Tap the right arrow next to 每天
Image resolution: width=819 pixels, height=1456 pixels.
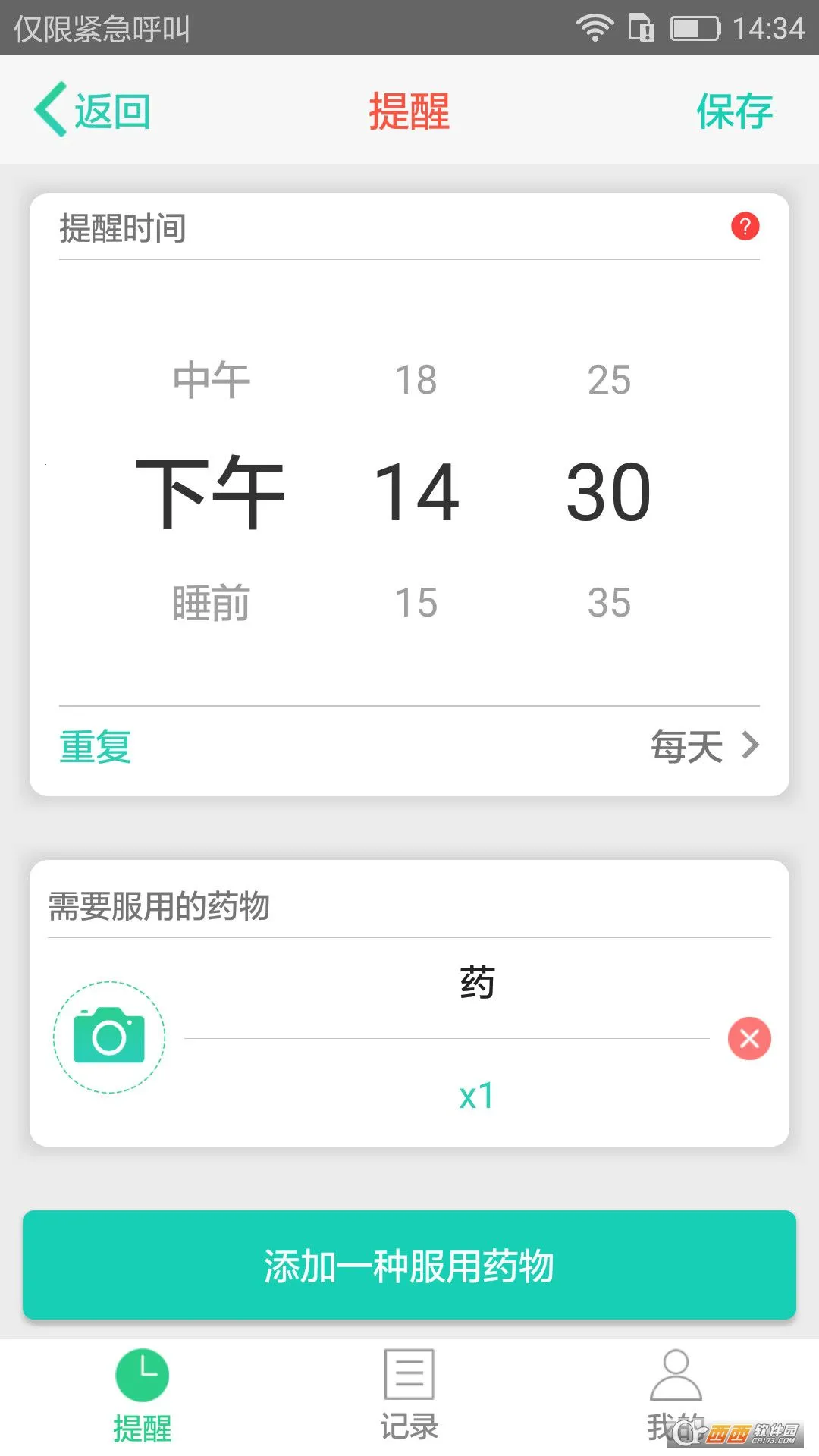click(749, 746)
